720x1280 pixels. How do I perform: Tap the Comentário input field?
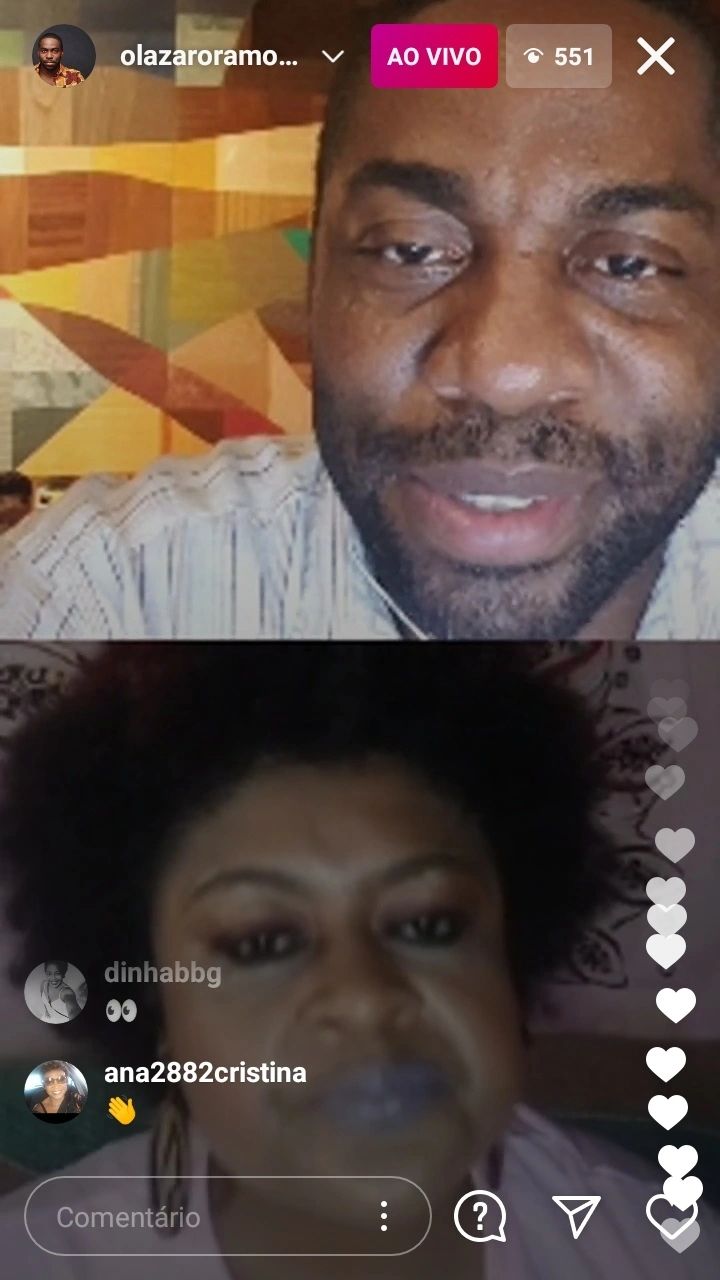[200, 1217]
